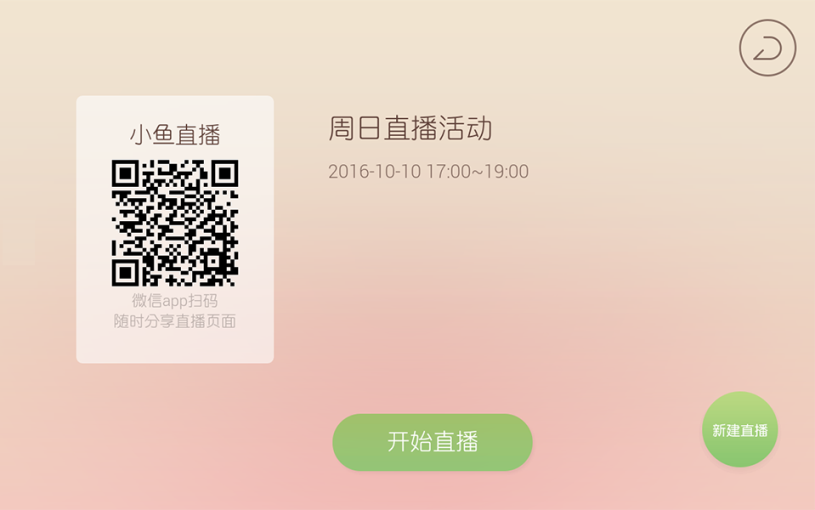Create a new broadcast via 新建直播

[x=740, y=430]
